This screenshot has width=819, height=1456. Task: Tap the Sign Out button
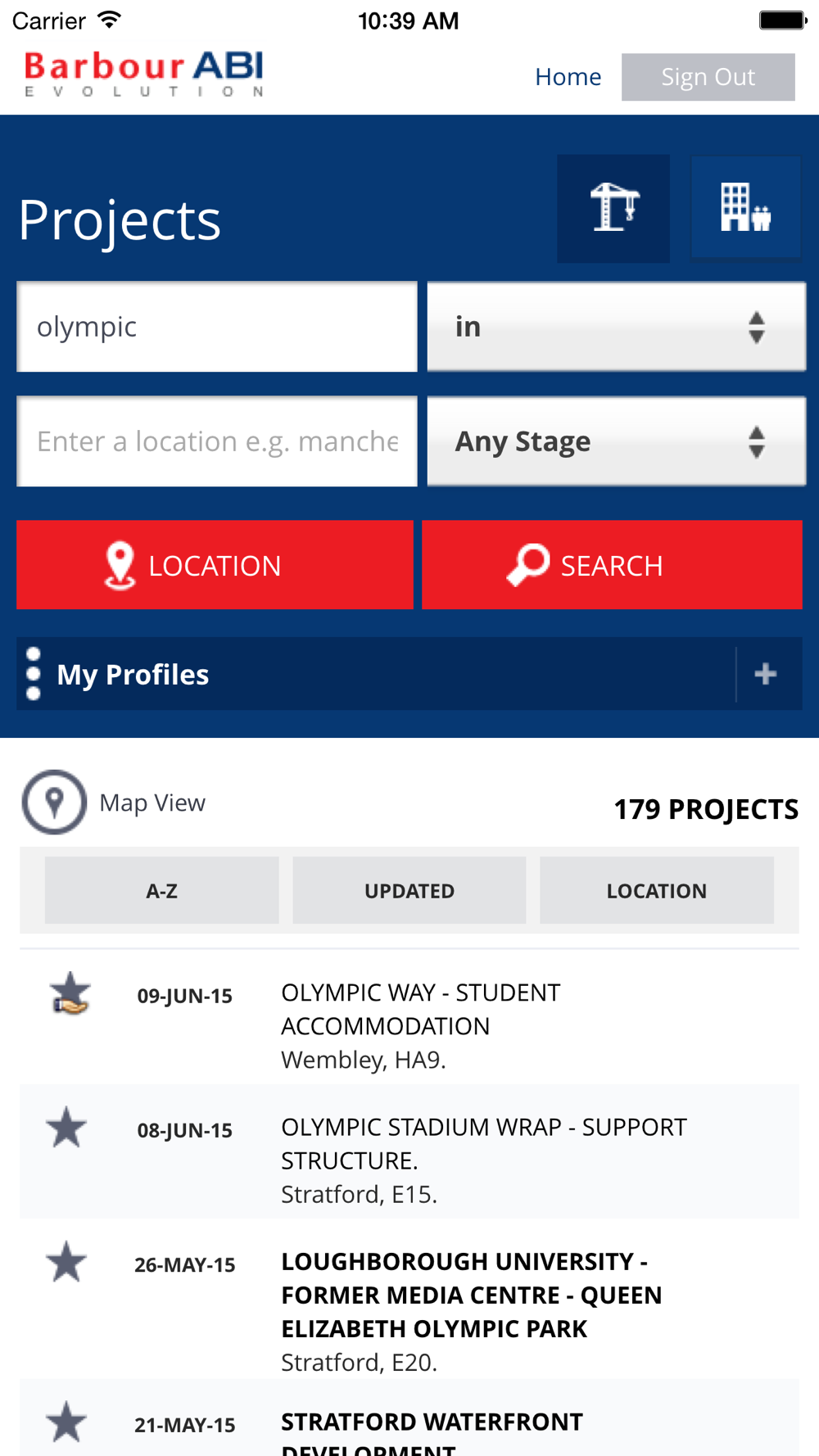pyautogui.click(x=708, y=77)
